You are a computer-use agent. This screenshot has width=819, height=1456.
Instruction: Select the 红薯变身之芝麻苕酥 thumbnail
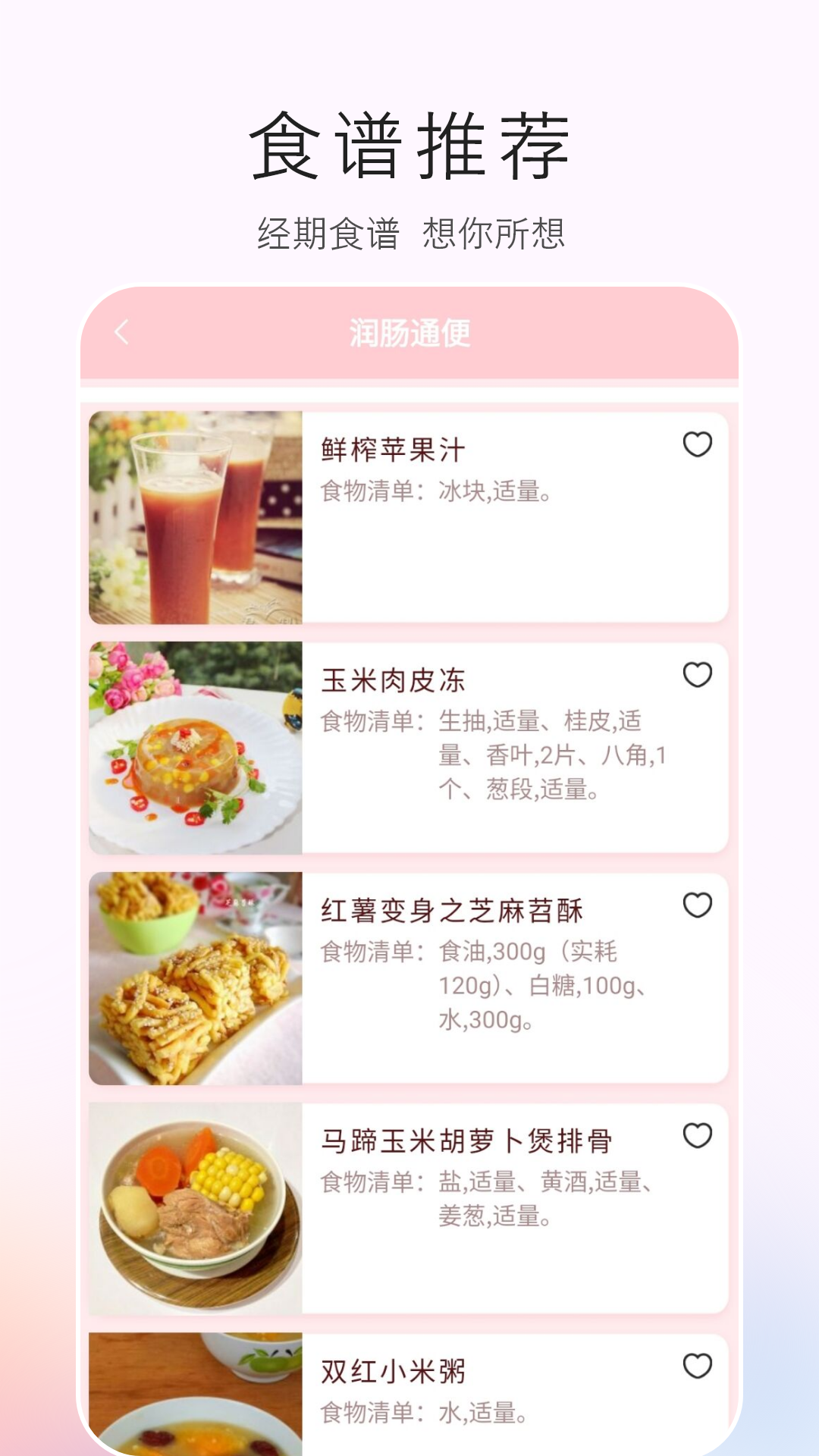click(x=196, y=978)
